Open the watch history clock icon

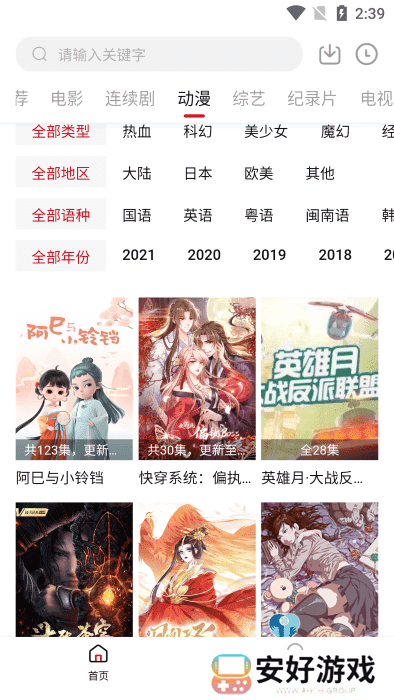pos(366,54)
